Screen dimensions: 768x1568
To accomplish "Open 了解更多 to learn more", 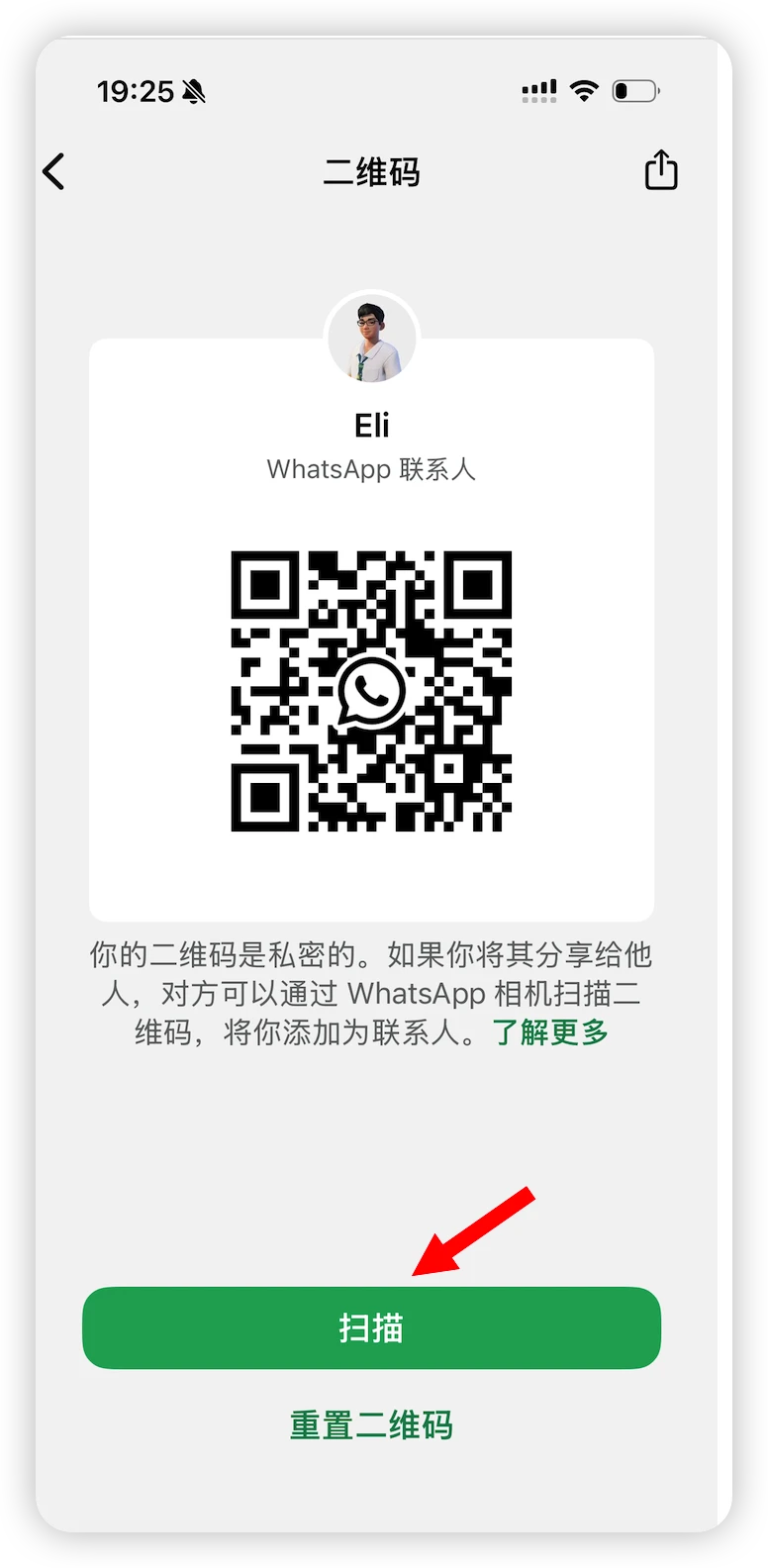I will tap(550, 1031).
